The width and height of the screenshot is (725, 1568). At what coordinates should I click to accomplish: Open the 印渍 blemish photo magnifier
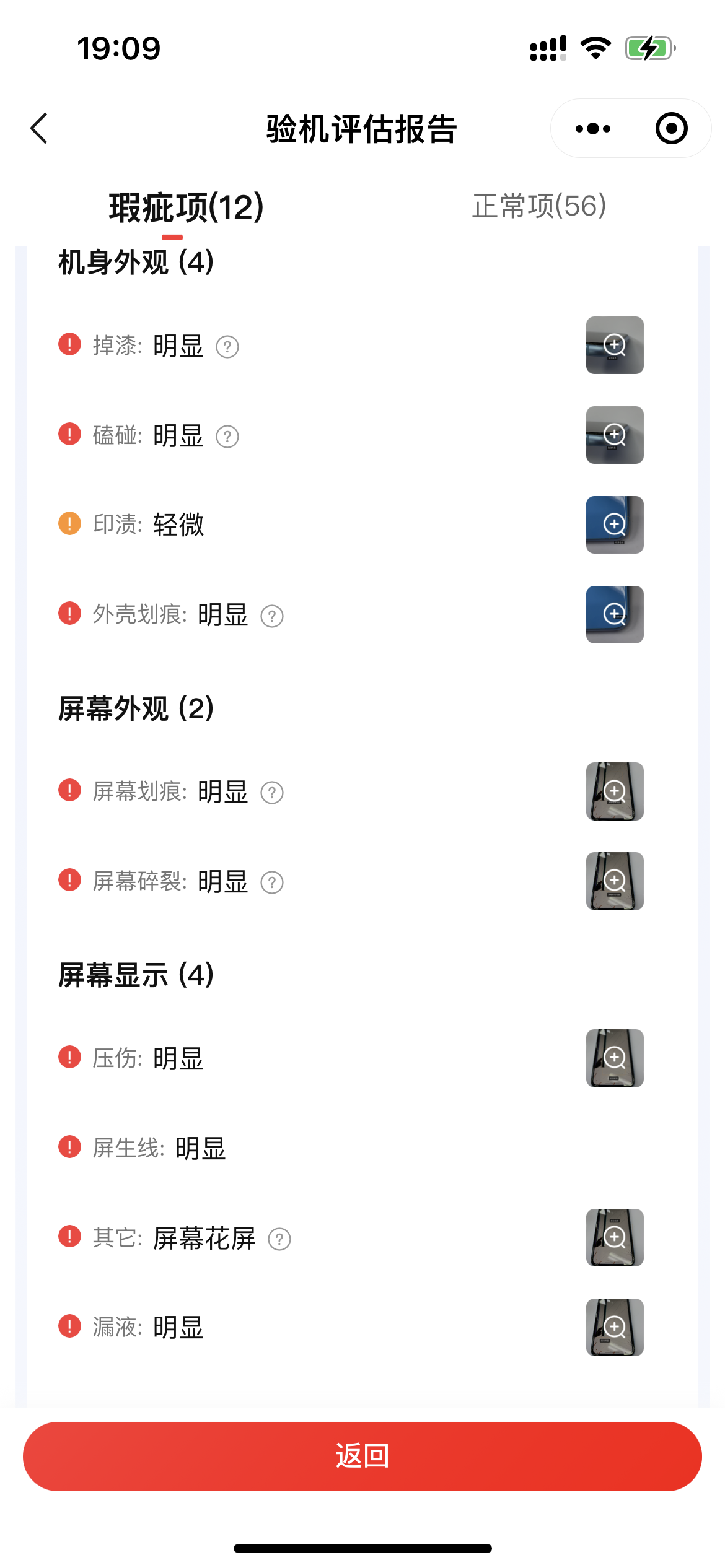coord(614,525)
